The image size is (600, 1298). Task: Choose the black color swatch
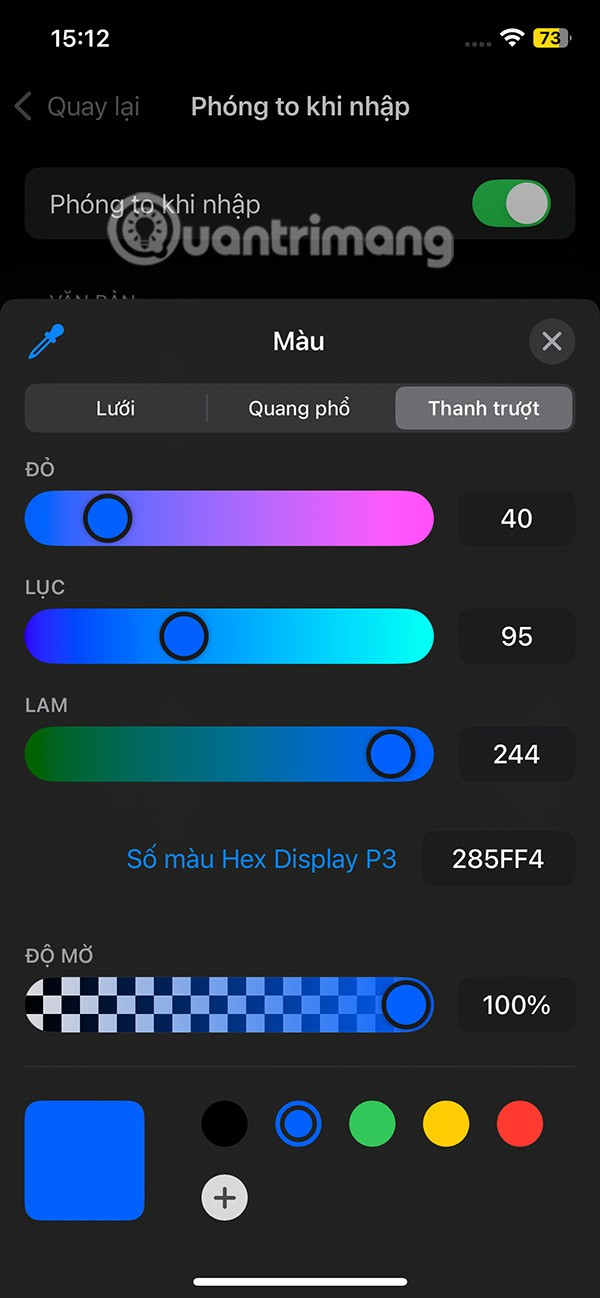pyautogui.click(x=224, y=1124)
